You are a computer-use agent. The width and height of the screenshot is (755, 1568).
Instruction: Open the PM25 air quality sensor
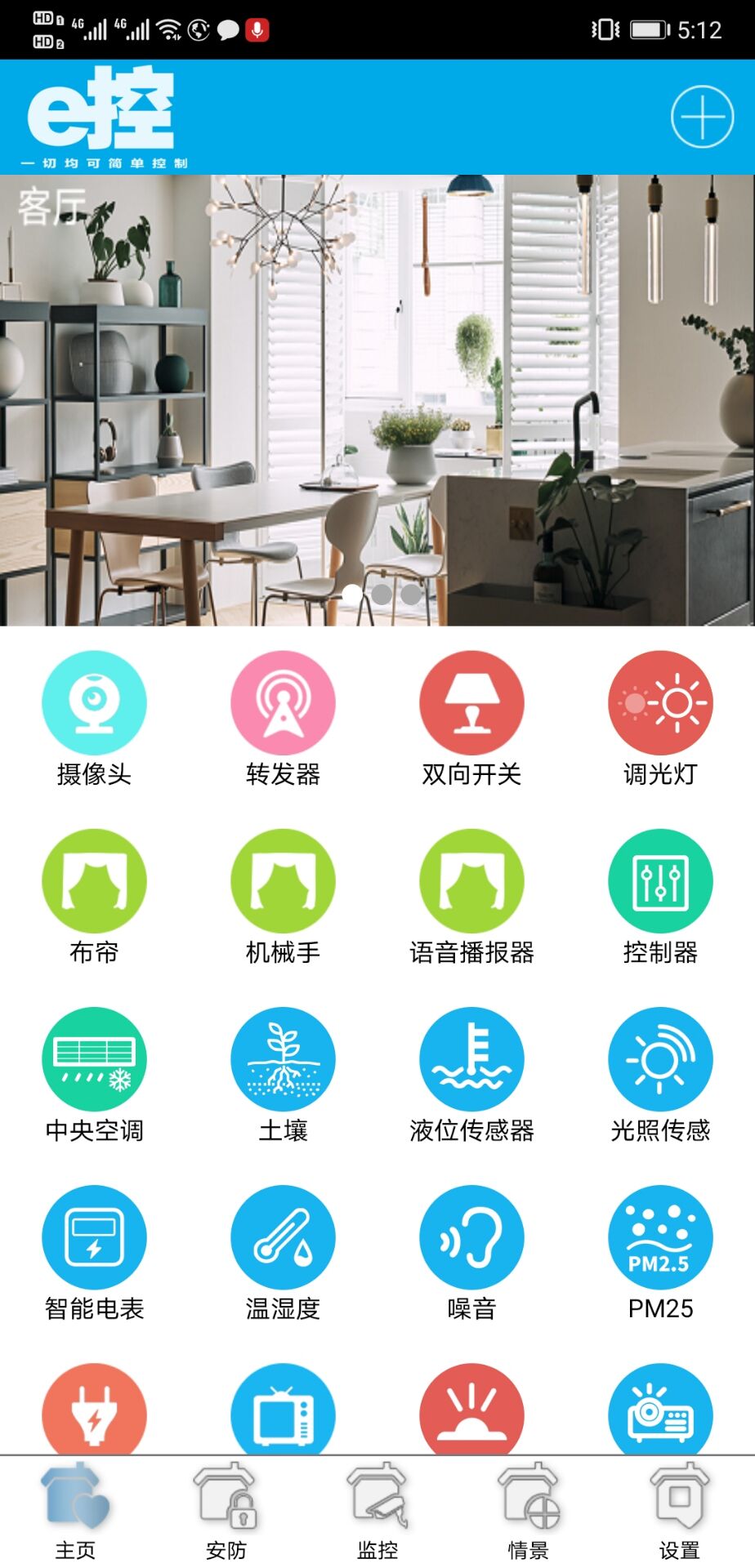660,1237
